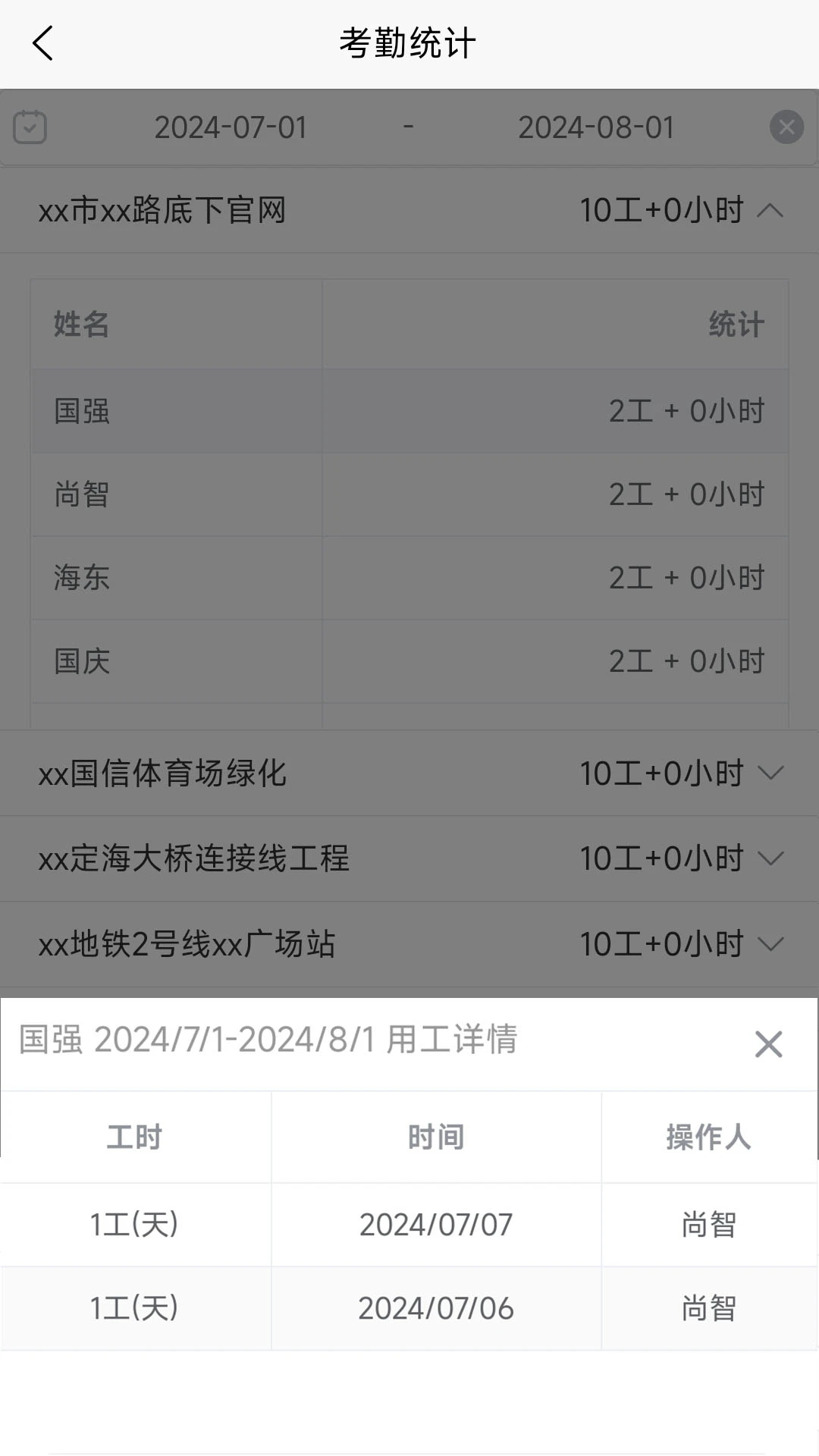The height and width of the screenshot is (1456, 819).
Task: Collapse the xx市xx路底下官网 project
Action: pos(770,211)
